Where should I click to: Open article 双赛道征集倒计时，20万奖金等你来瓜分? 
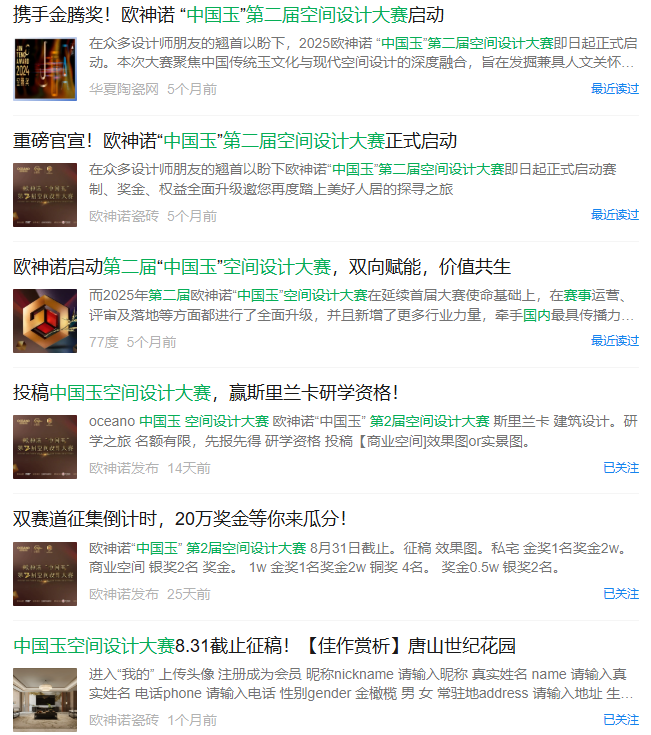click(x=179, y=519)
